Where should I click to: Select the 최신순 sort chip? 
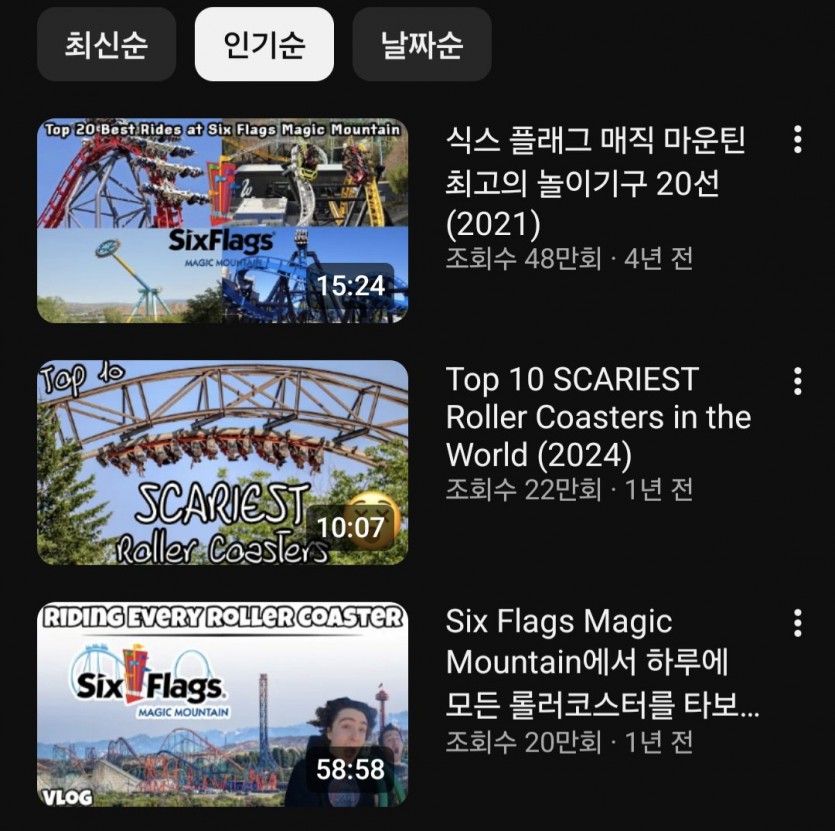pos(106,45)
